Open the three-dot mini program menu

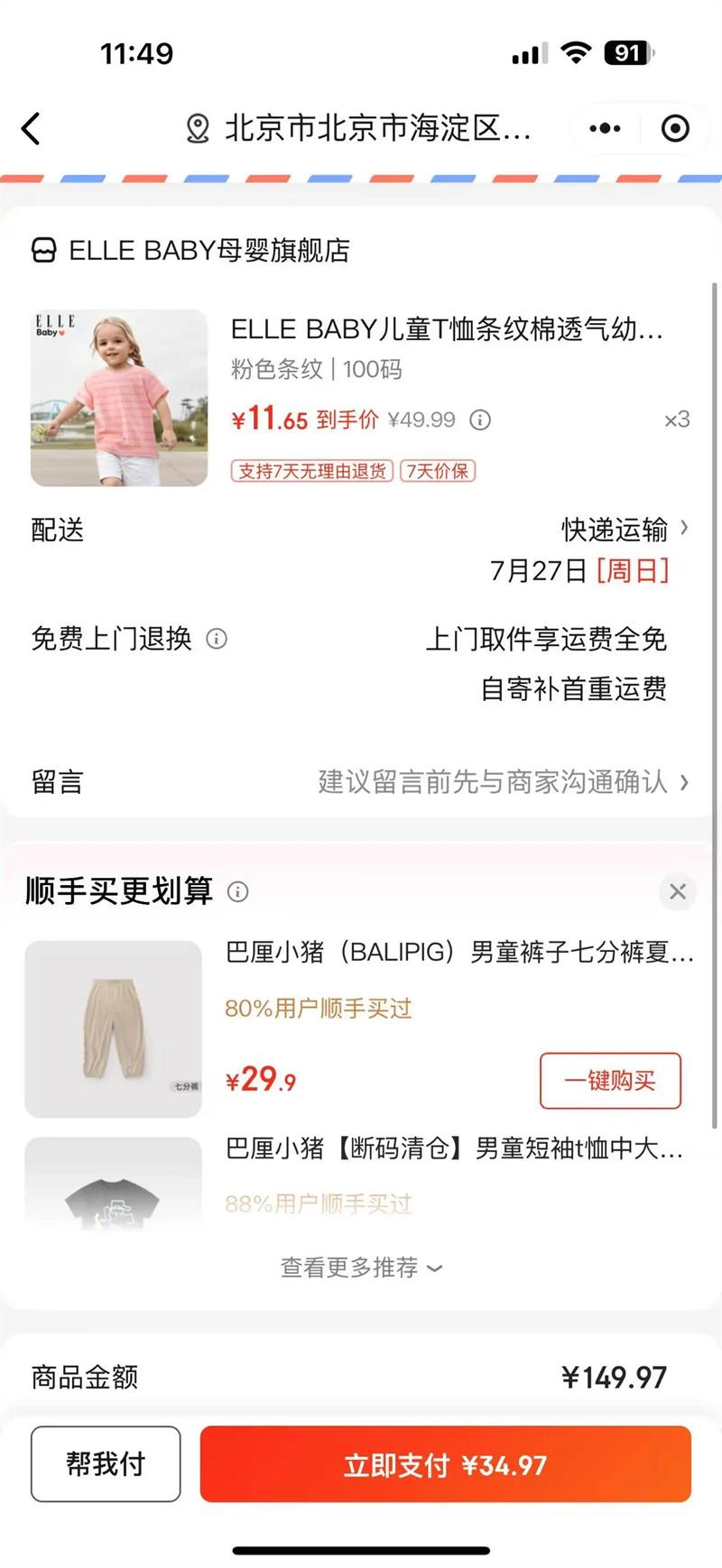point(605,129)
